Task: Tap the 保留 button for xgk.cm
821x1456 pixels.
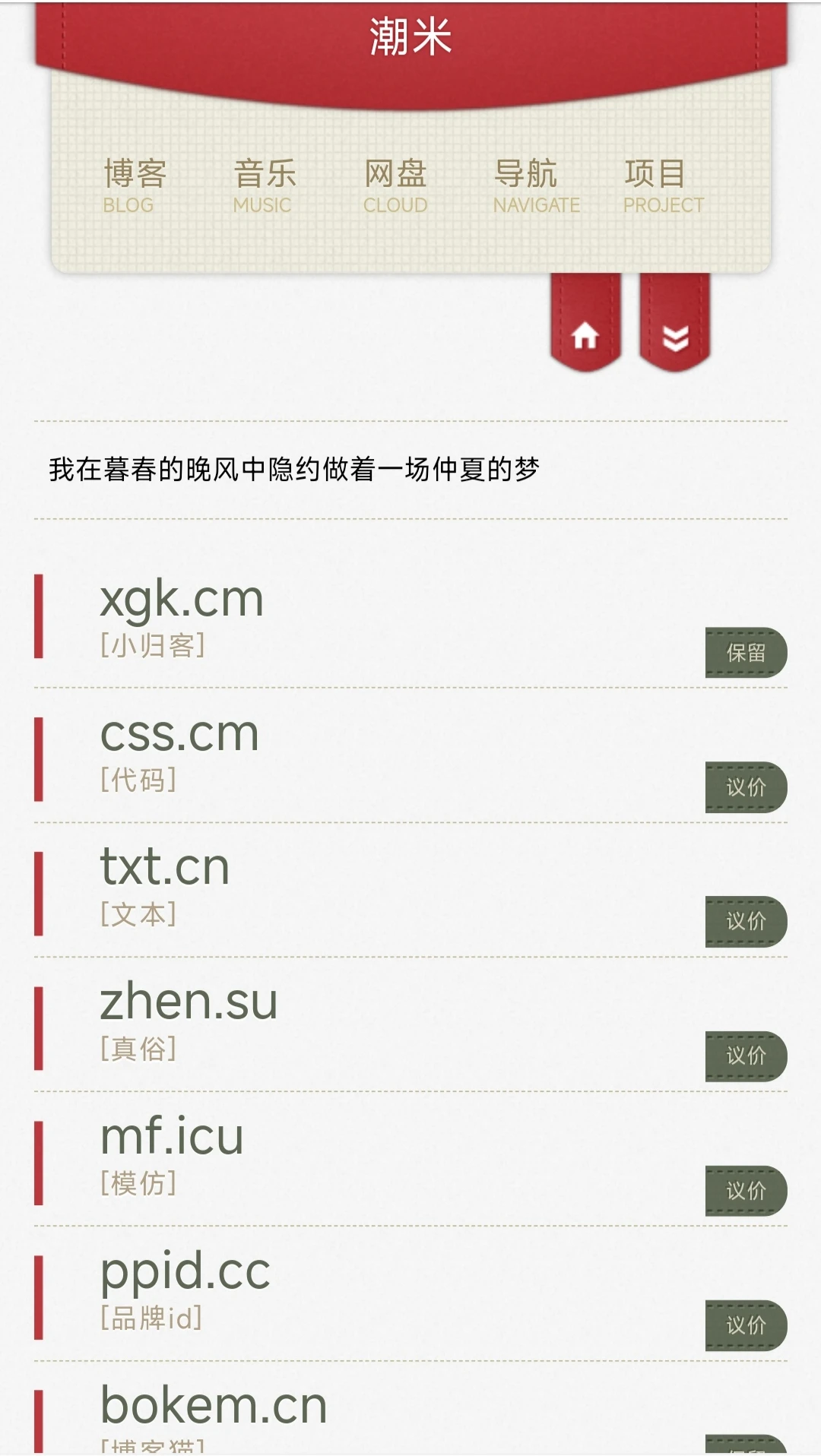Action: pos(745,652)
